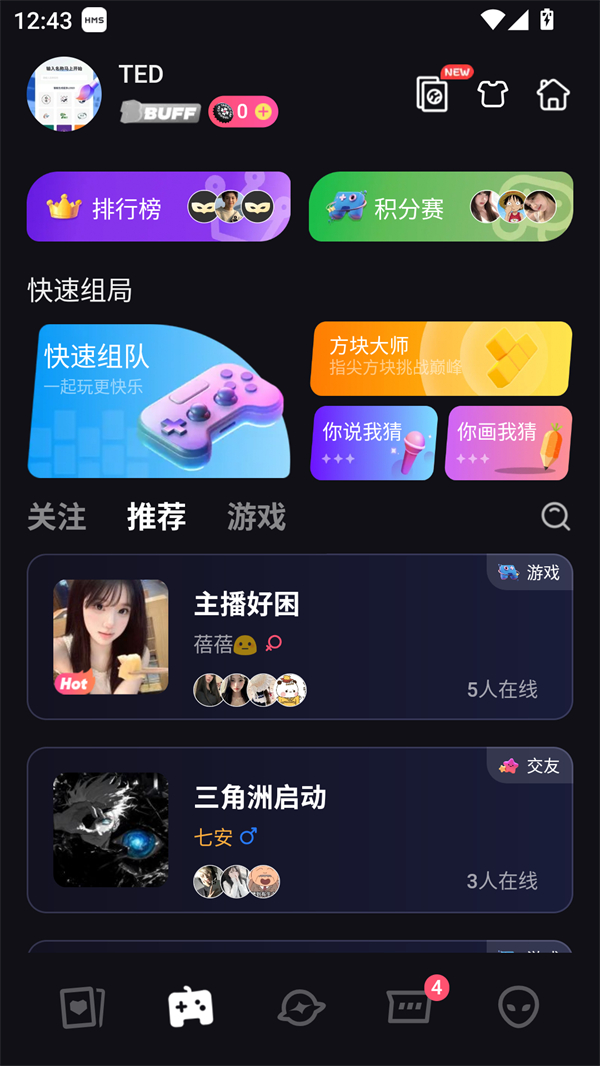This screenshot has width=600, height=1066.
Task: Open the T-shirt outfit icon
Action: coord(492,94)
